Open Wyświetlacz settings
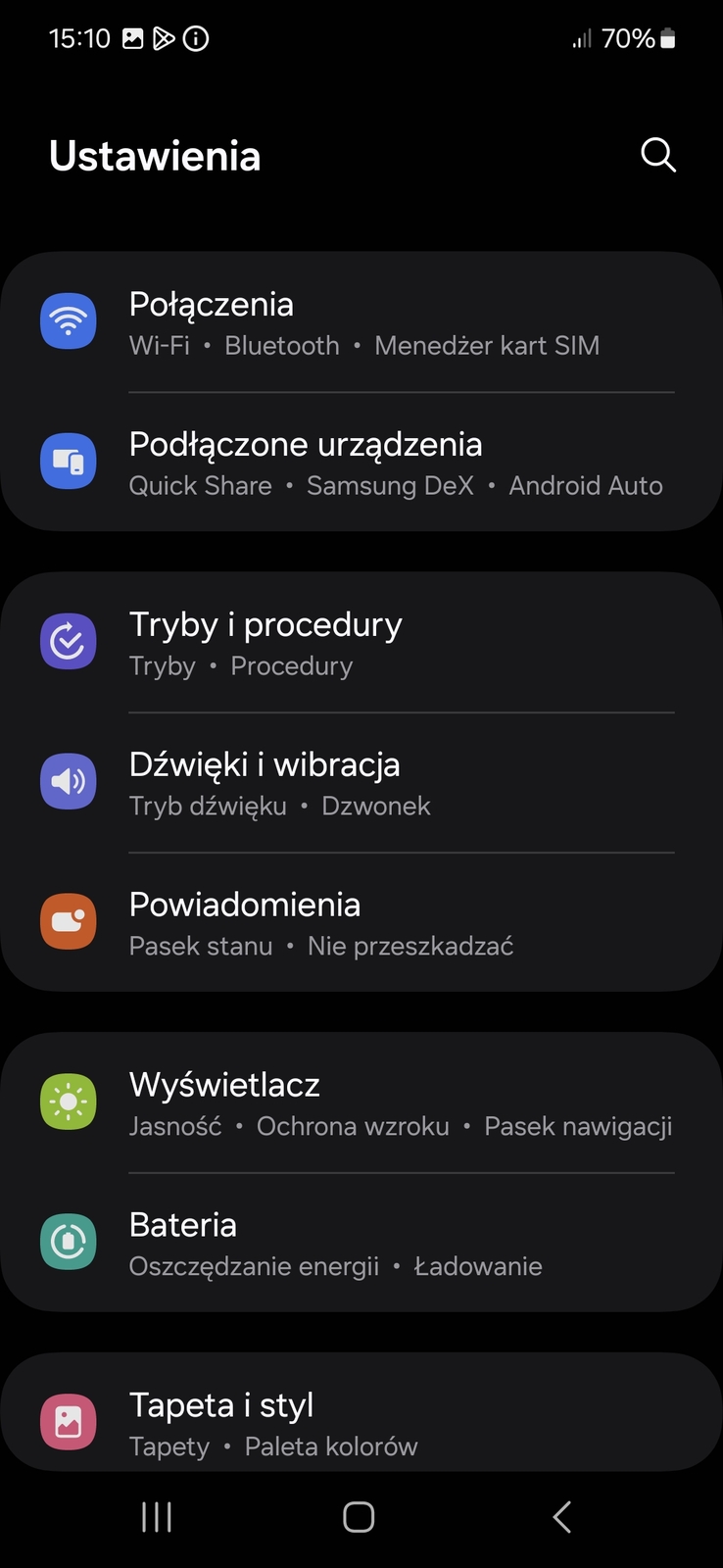 click(361, 1104)
